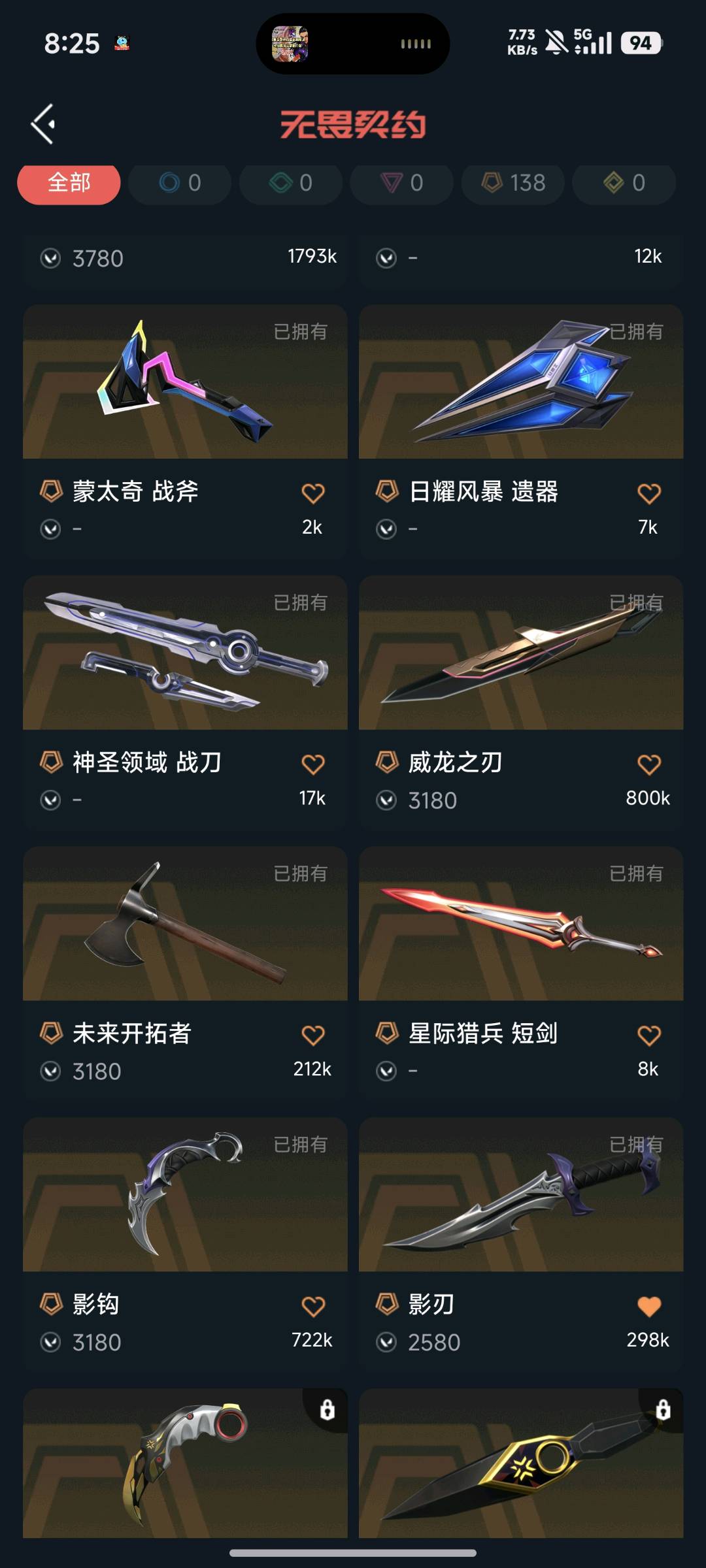The height and width of the screenshot is (1568, 706).
Task: Favorite the 未来开拓者 skin
Action: pos(313,1036)
